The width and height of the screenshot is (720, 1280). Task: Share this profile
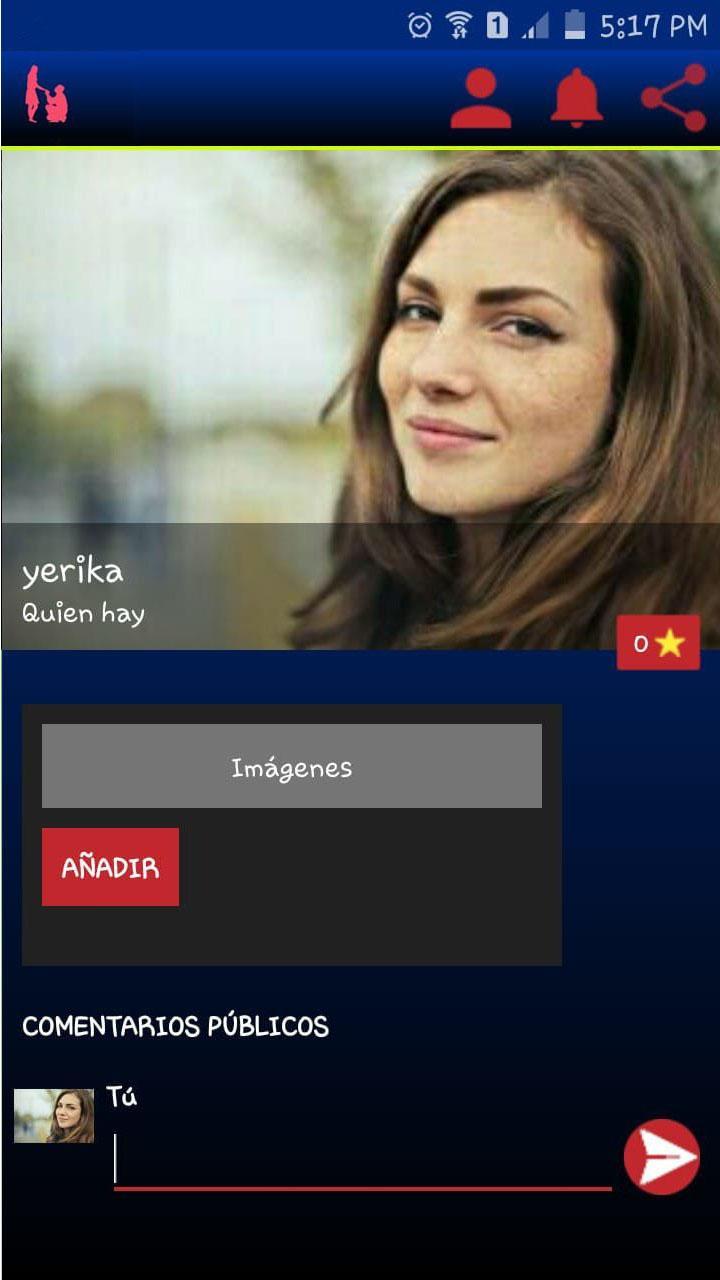tap(673, 98)
